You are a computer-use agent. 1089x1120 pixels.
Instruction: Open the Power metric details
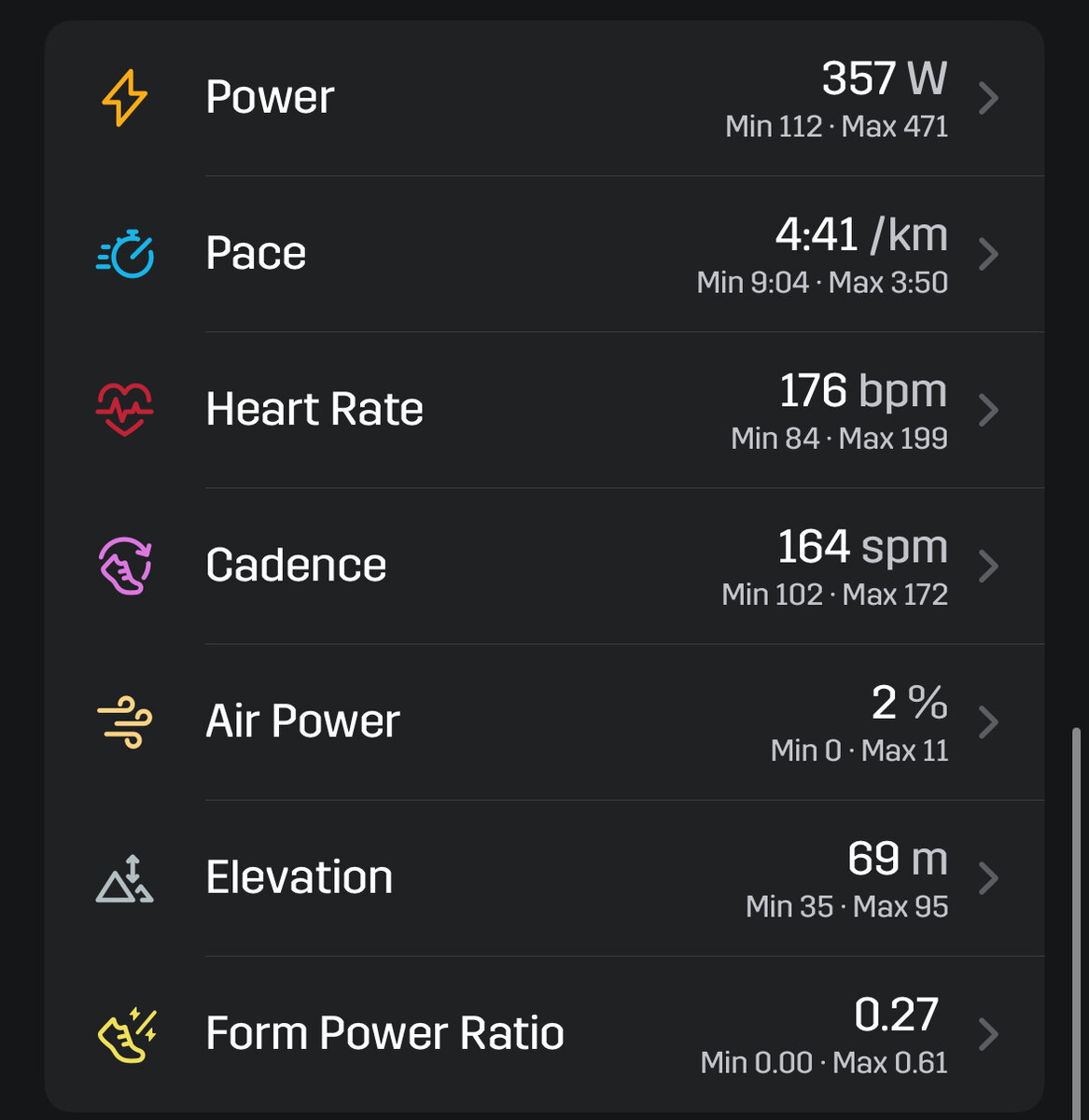[544, 98]
